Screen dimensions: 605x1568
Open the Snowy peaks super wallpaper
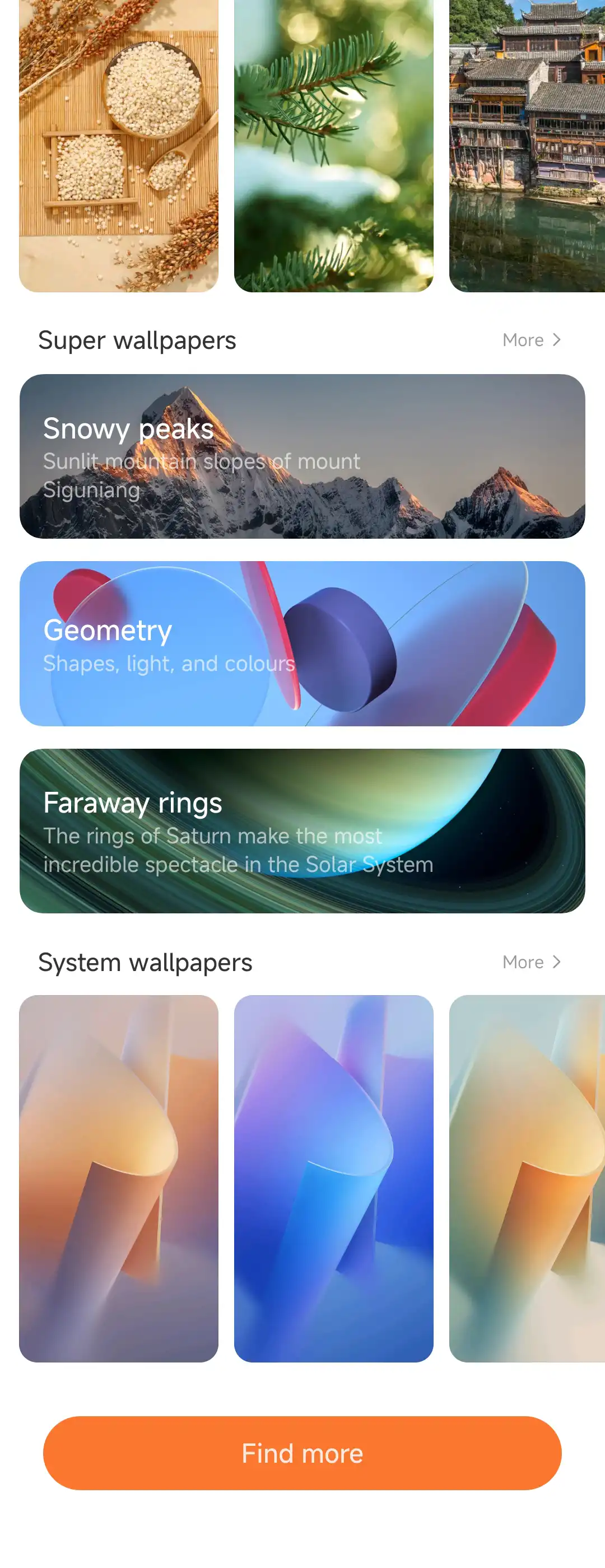coord(302,455)
